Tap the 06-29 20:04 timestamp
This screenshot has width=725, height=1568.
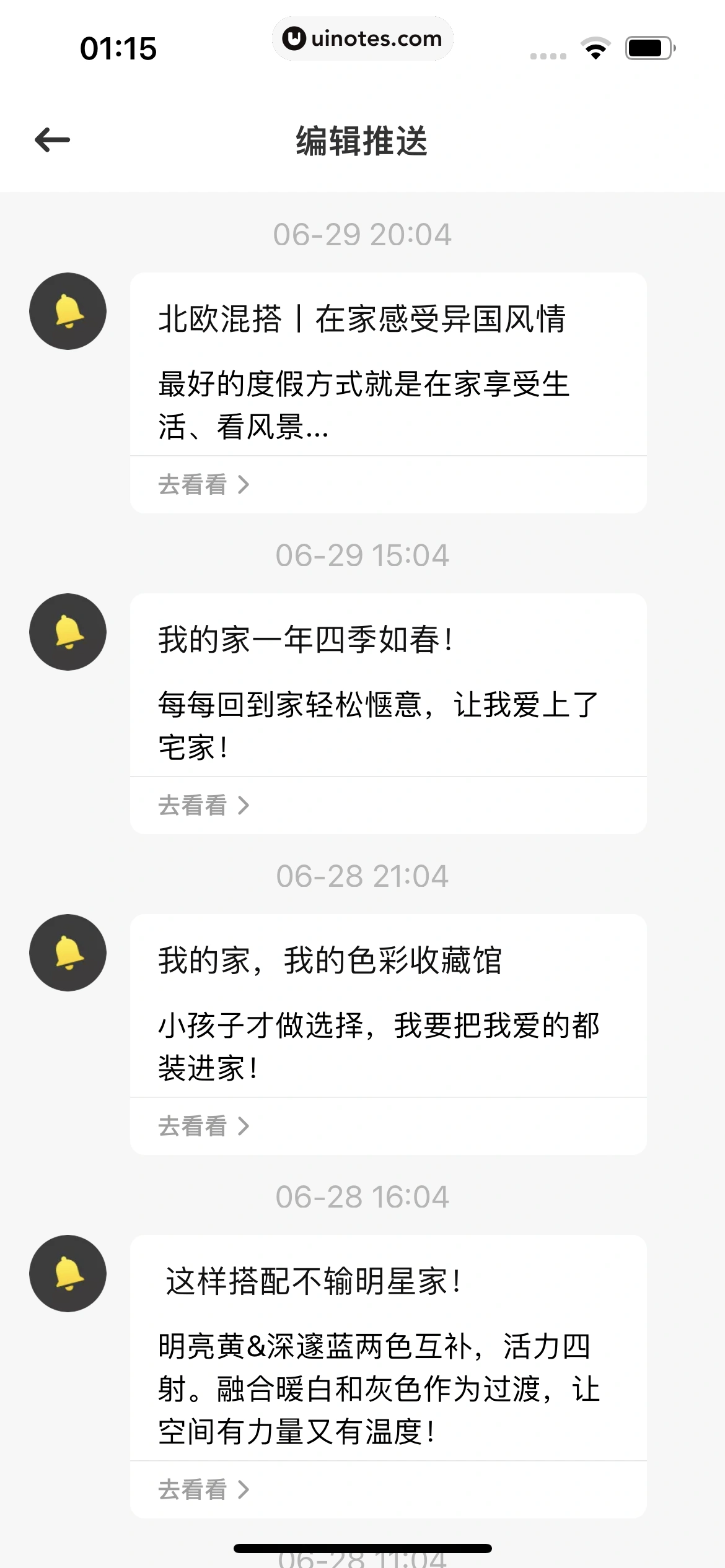pos(362,233)
